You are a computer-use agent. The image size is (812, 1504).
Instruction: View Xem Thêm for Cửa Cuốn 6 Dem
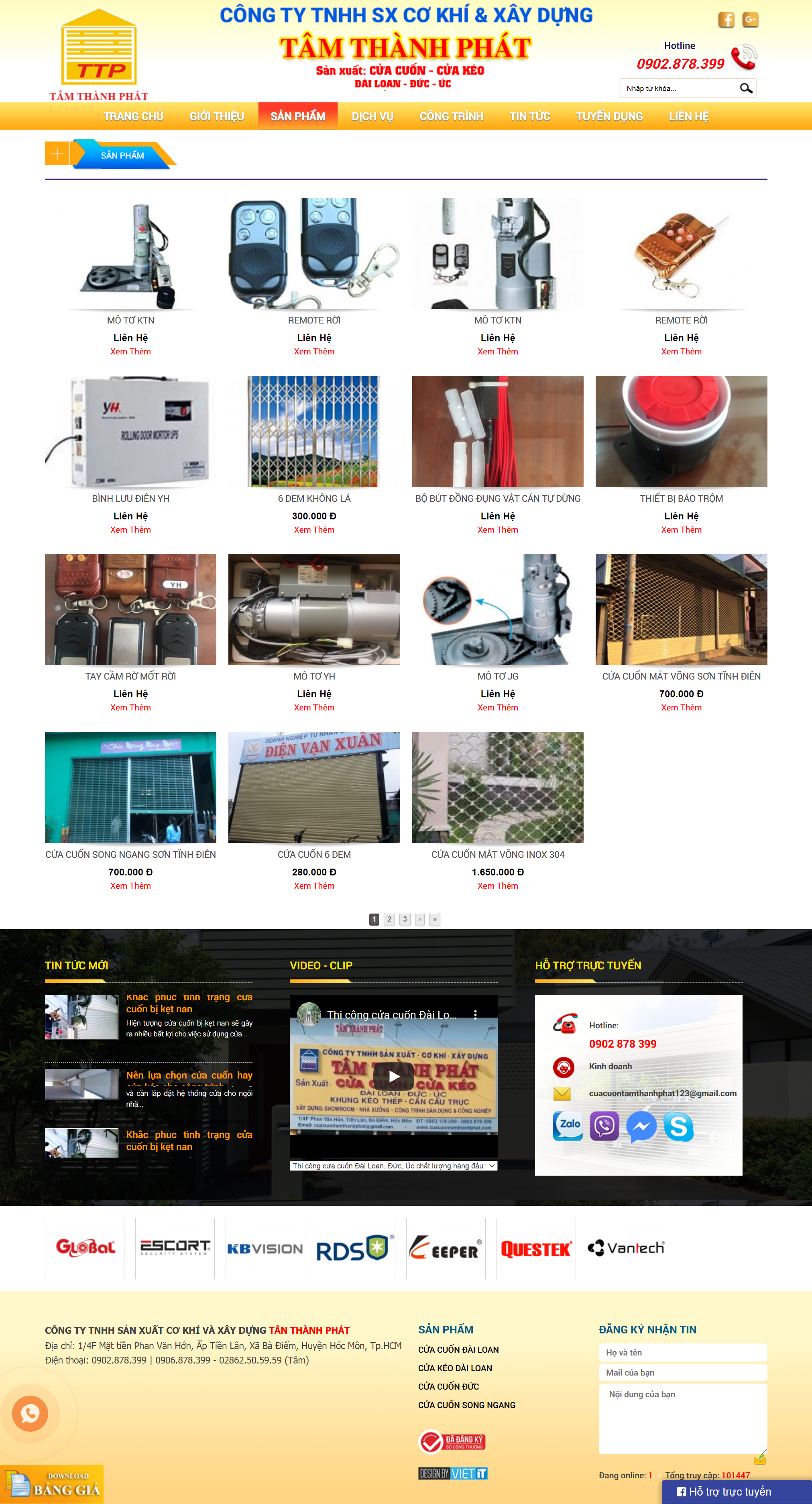coord(314,886)
